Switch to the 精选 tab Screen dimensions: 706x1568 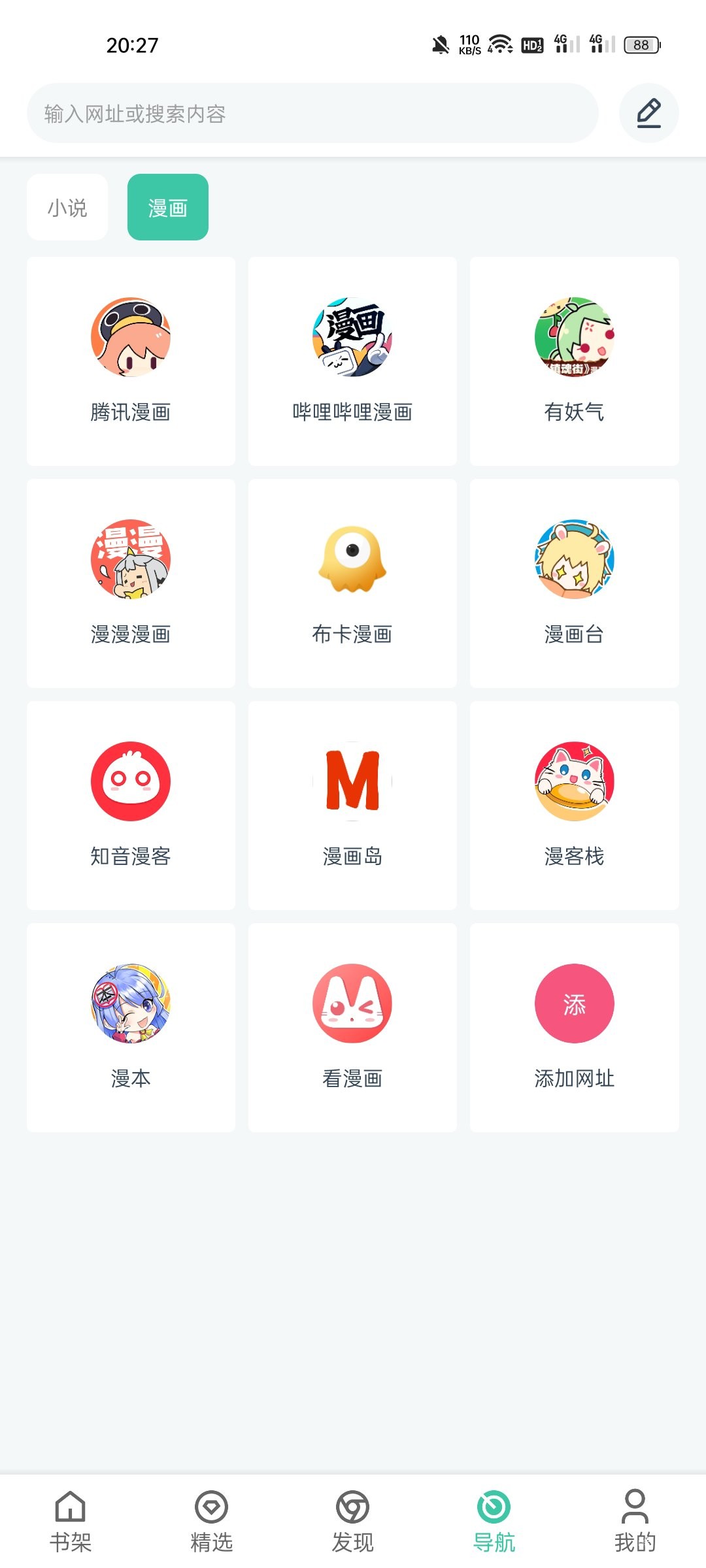tap(211, 1521)
